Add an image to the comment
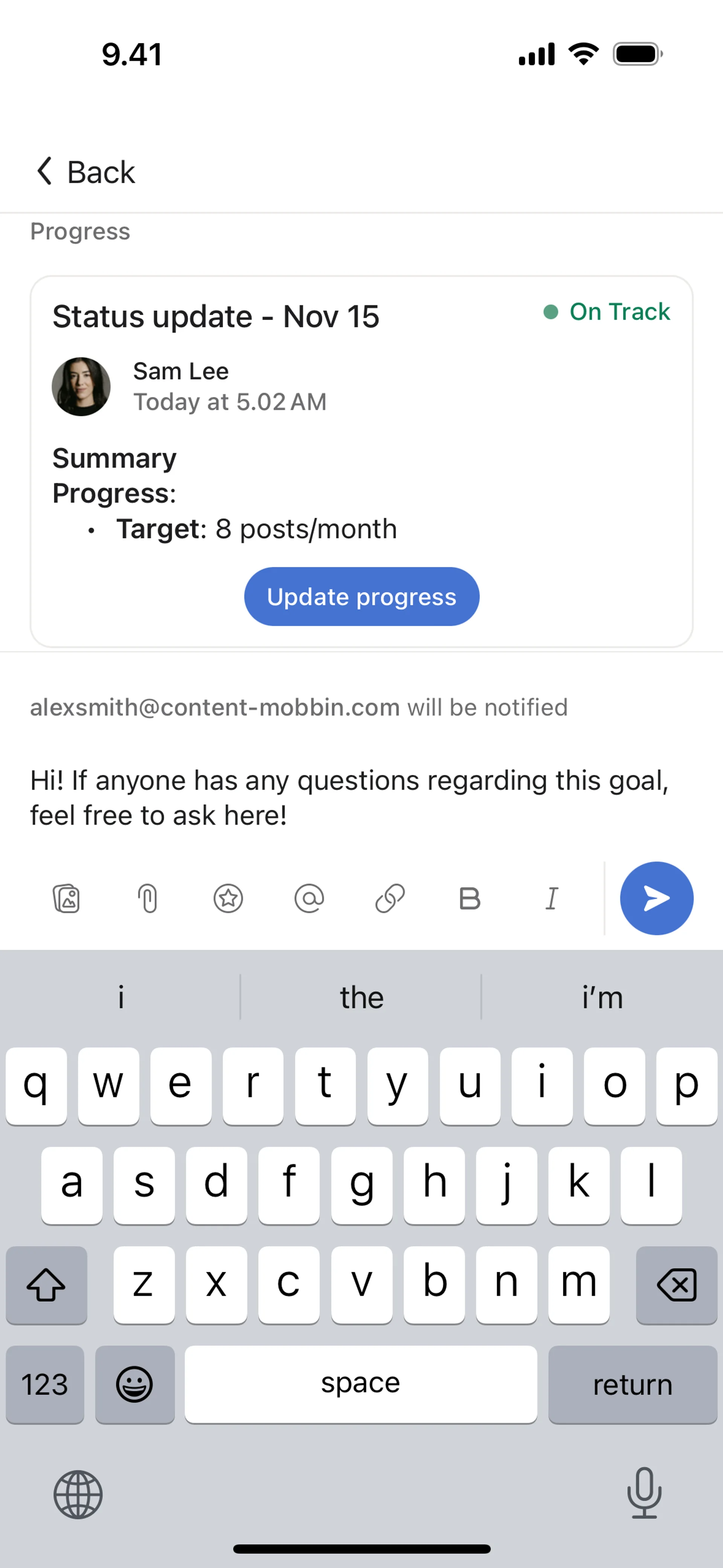The width and height of the screenshot is (723, 1568). click(66, 899)
